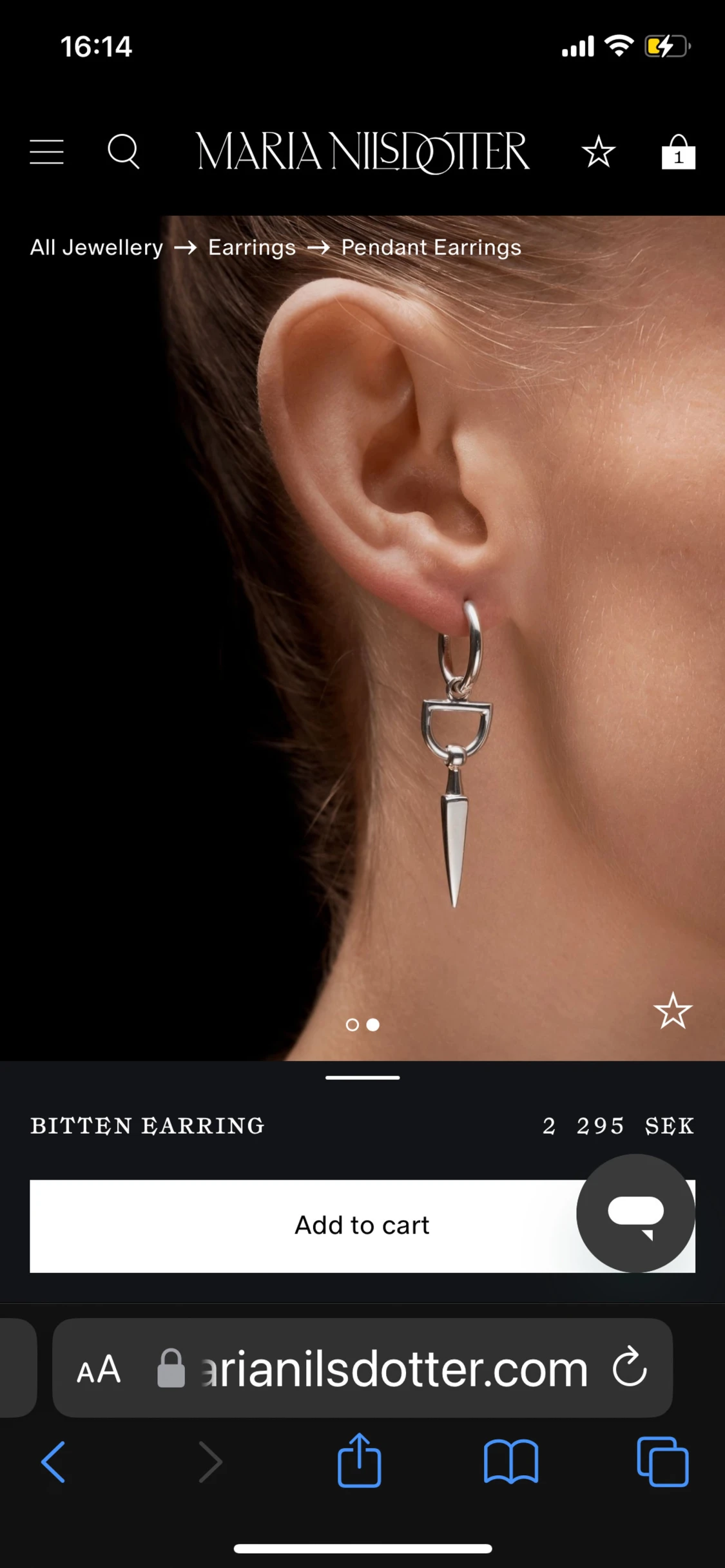Open Safari bookmarks
This screenshot has width=725, height=1568.
[x=511, y=1462]
